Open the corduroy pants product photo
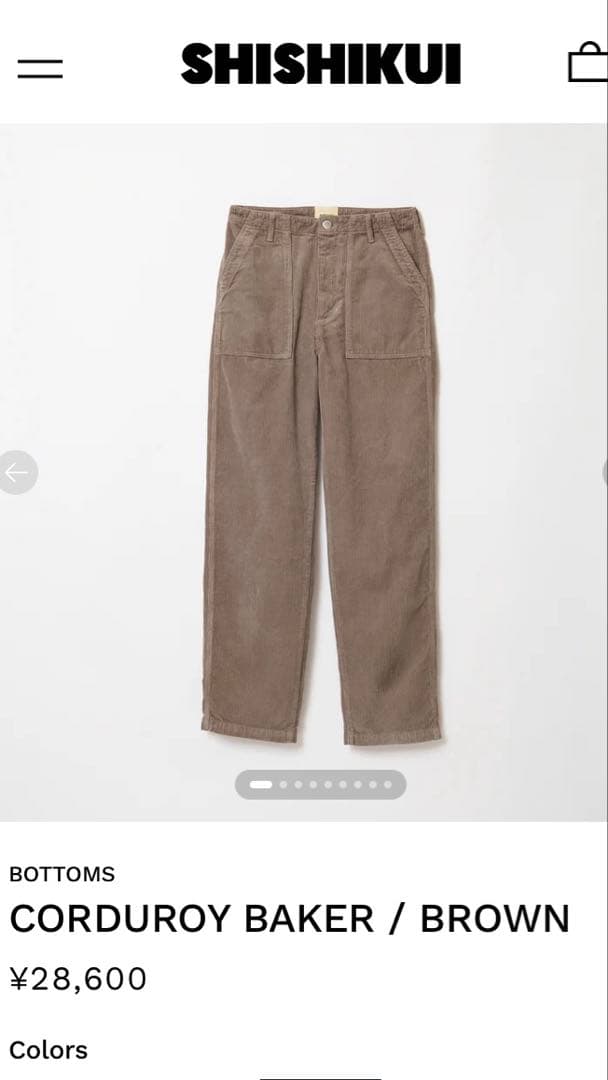The height and width of the screenshot is (1080, 608). 322,470
